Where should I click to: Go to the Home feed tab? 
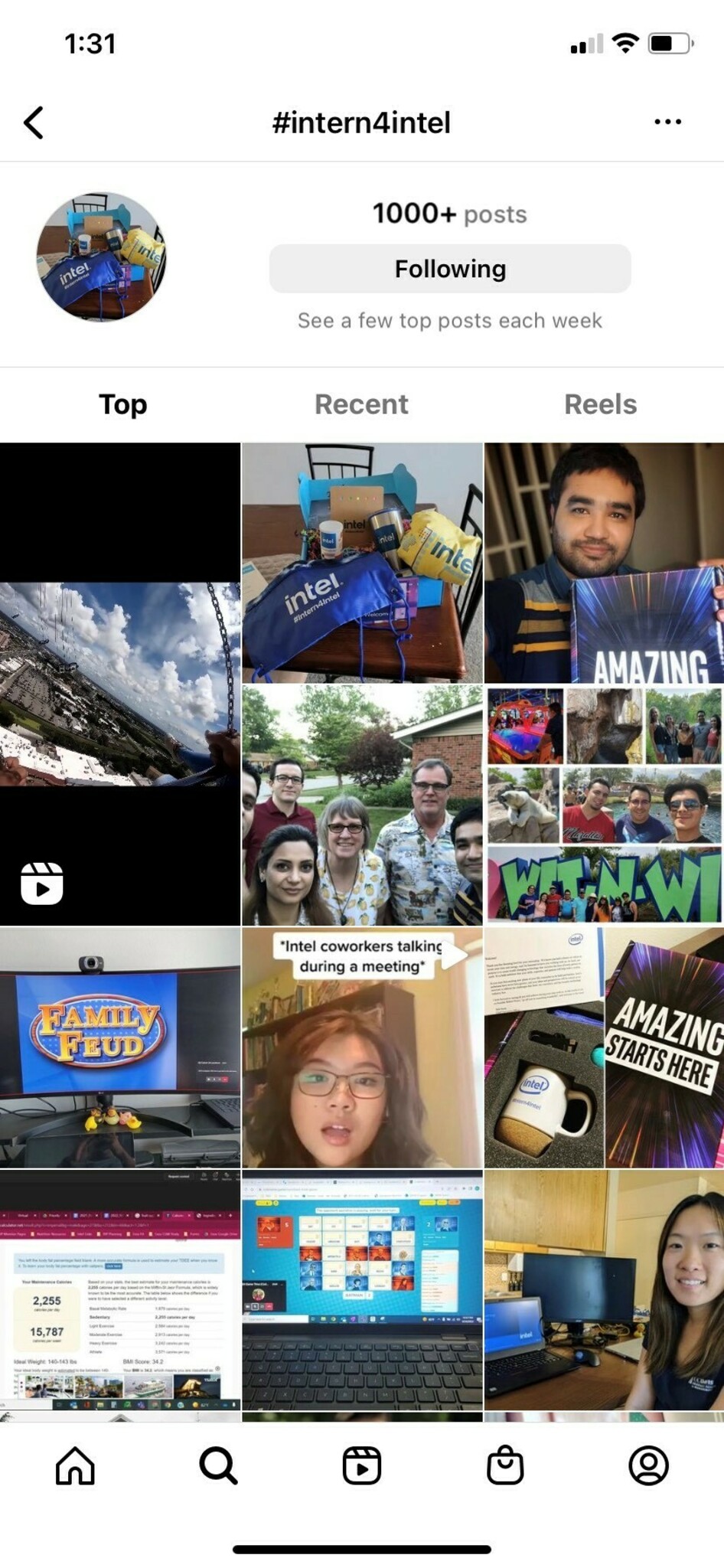point(75,1465)
